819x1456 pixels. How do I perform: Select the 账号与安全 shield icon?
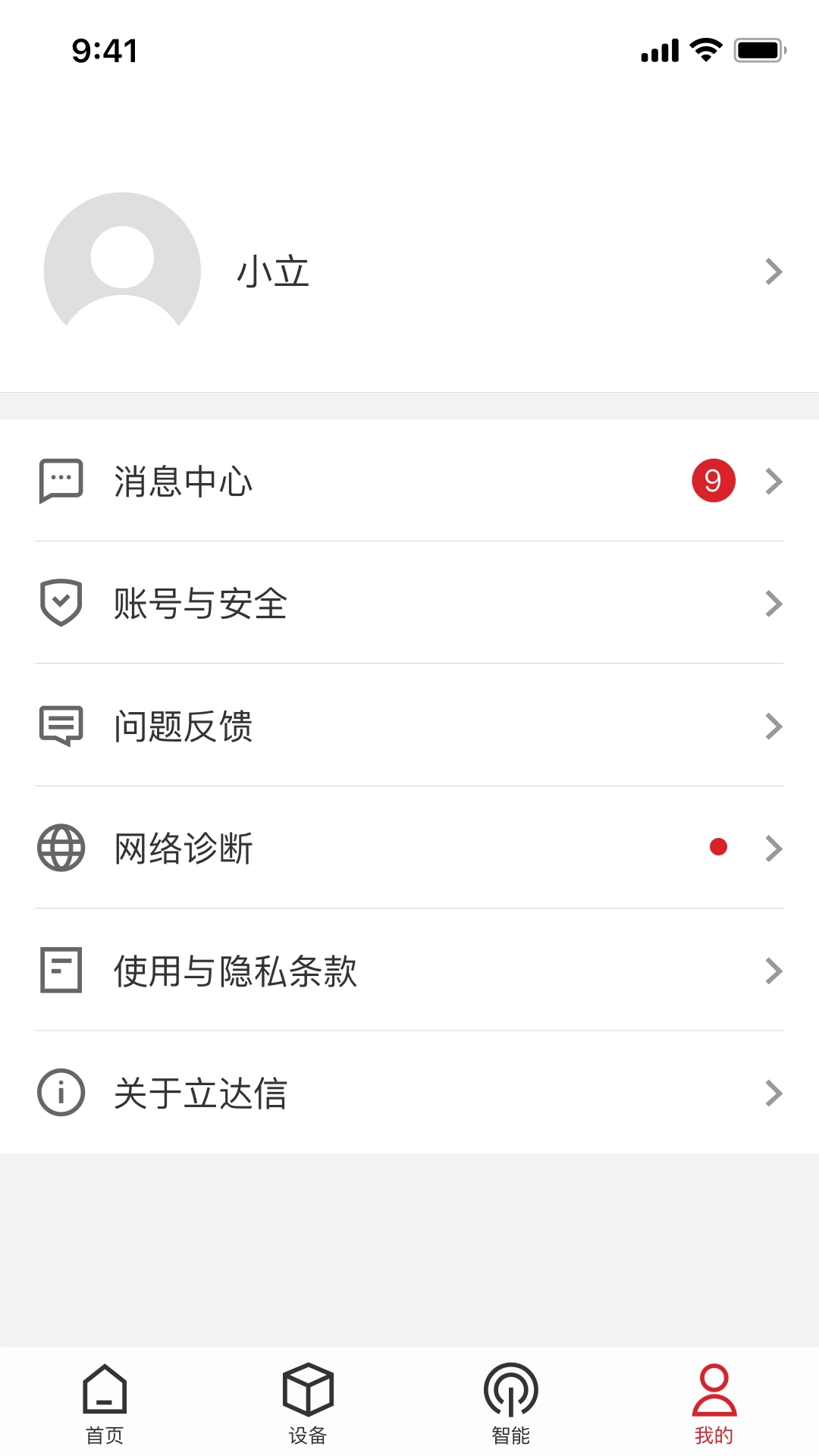tap(61, 603)
